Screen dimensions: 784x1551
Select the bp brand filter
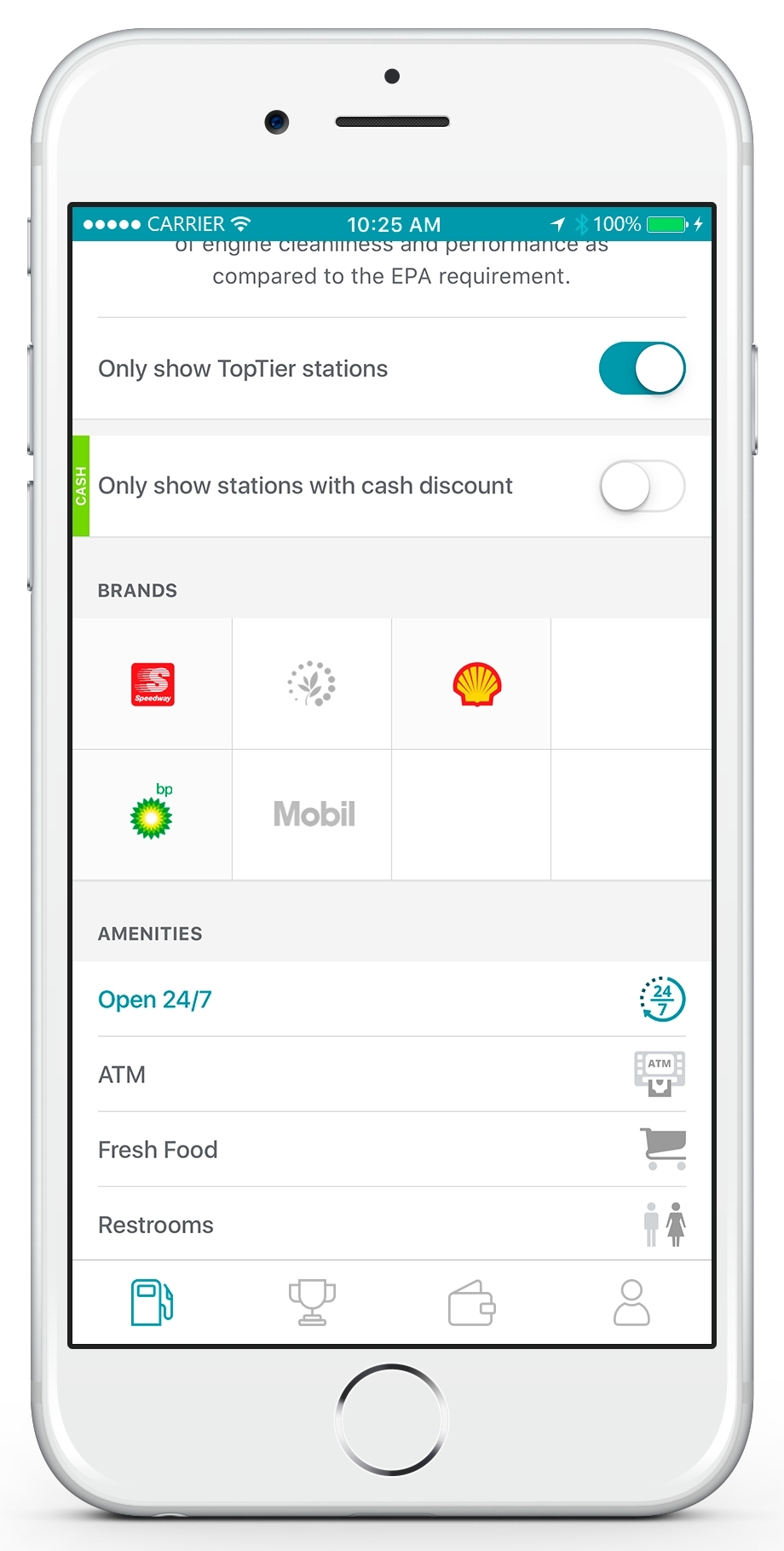[x=153, y=814]
